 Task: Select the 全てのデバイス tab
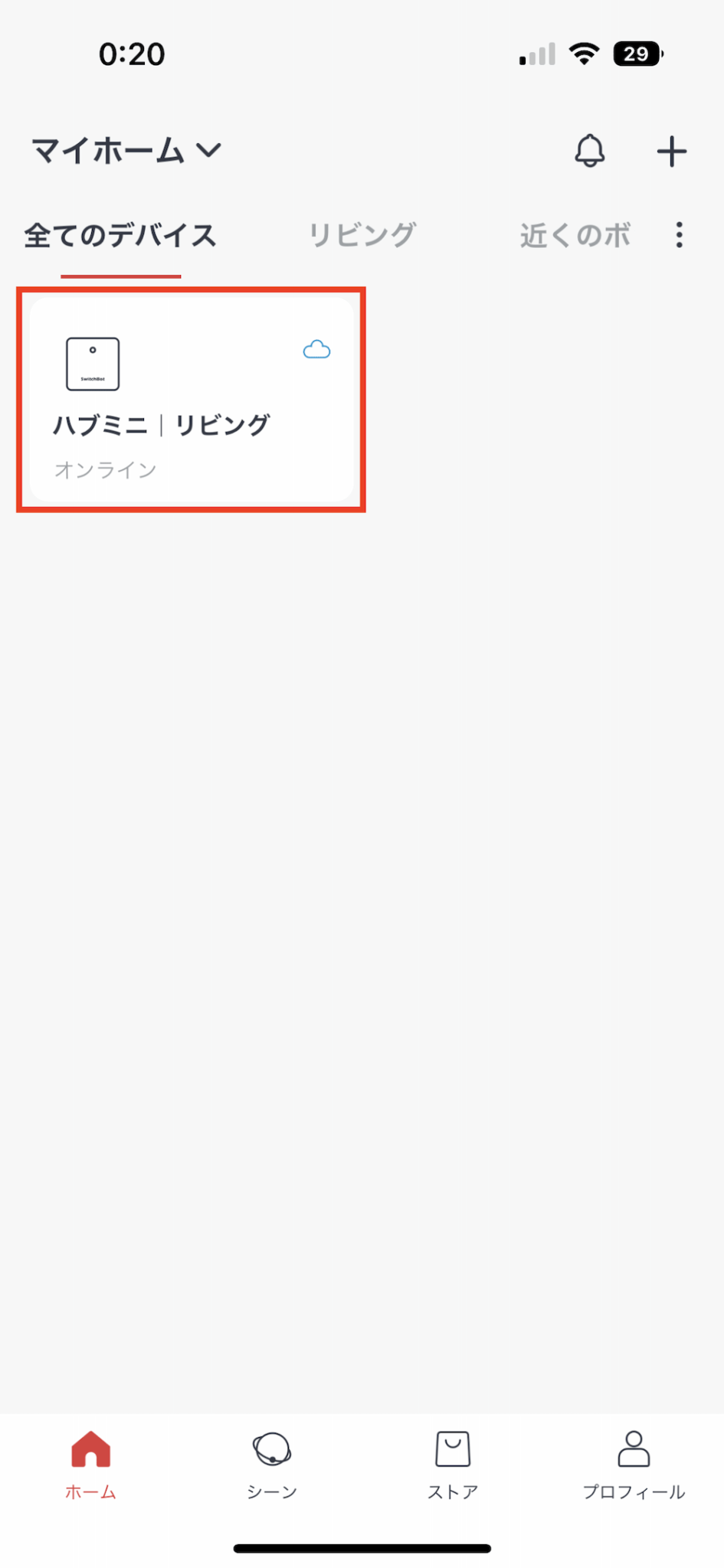point(120,236)
